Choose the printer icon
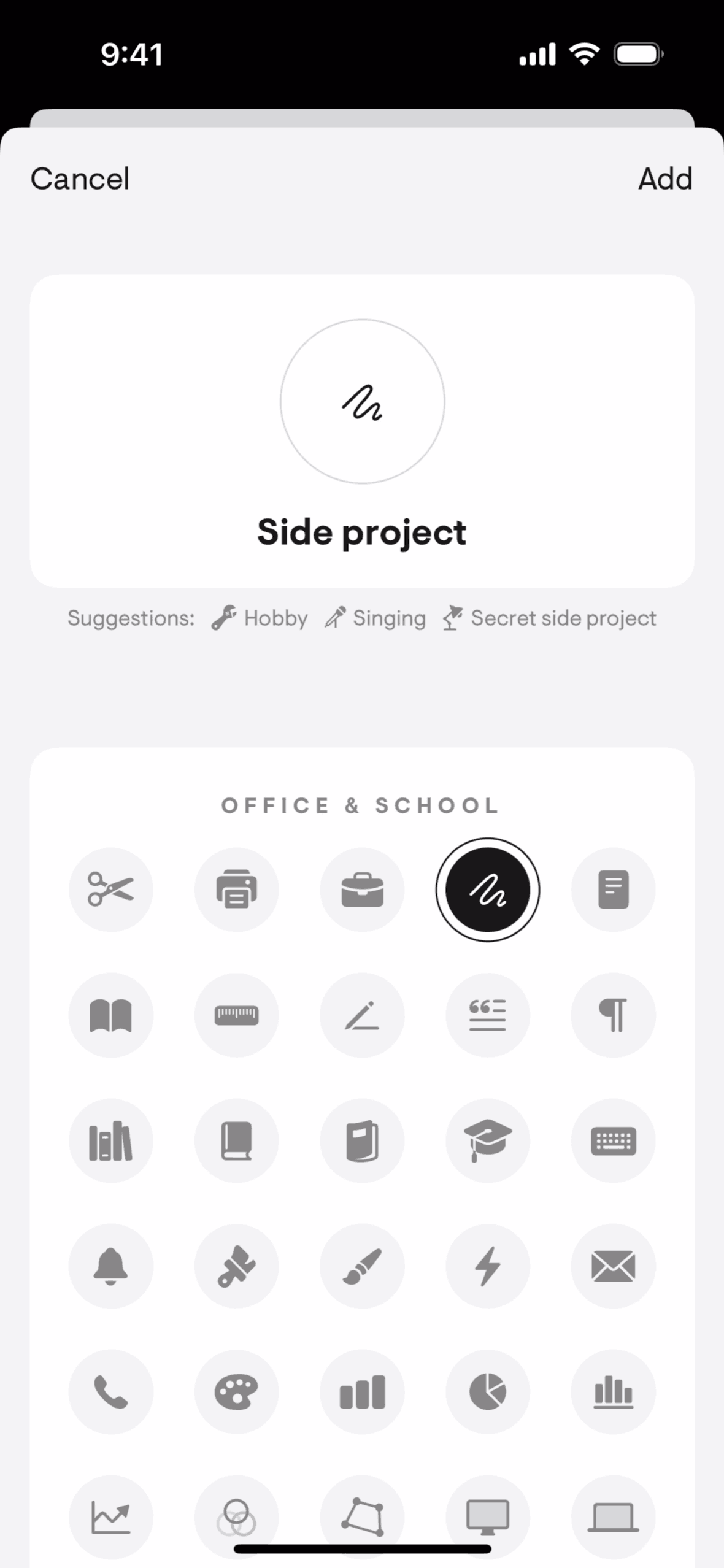 pyautogui.click(x=237, y=890)
